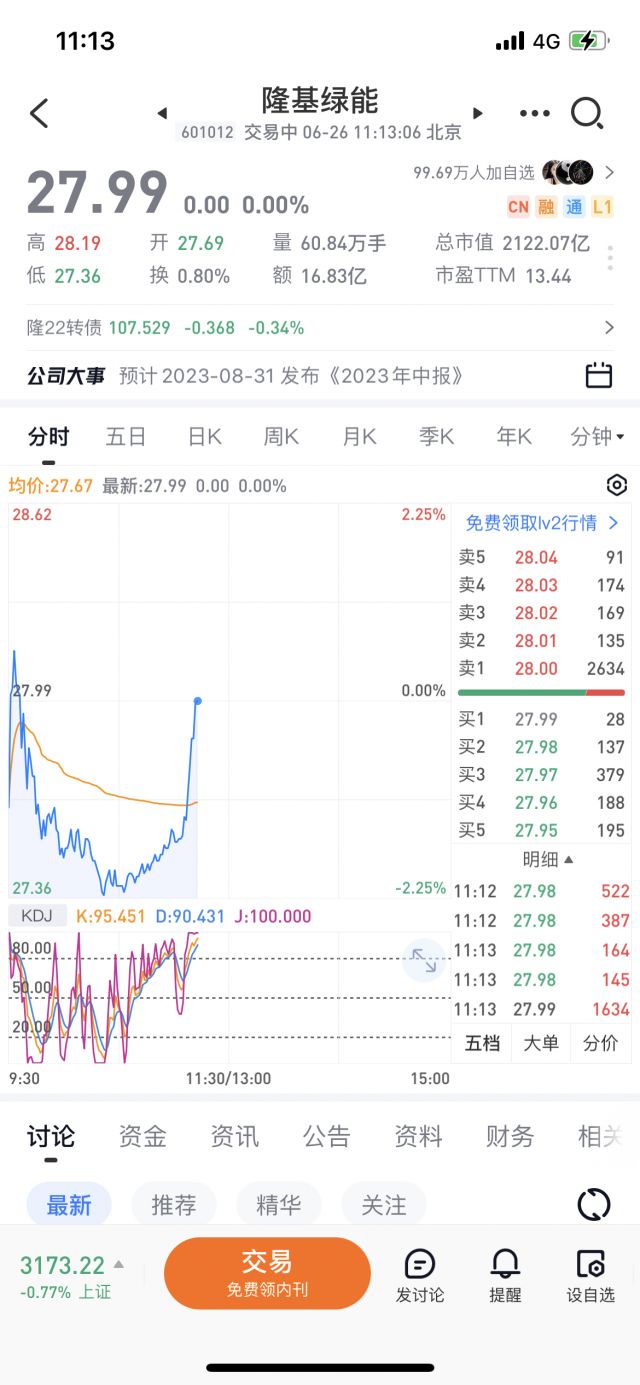The height and width of the screenshot is (1385, 640).
Task: Open the 公司大事 calendar icon
Action: point(598,375)
